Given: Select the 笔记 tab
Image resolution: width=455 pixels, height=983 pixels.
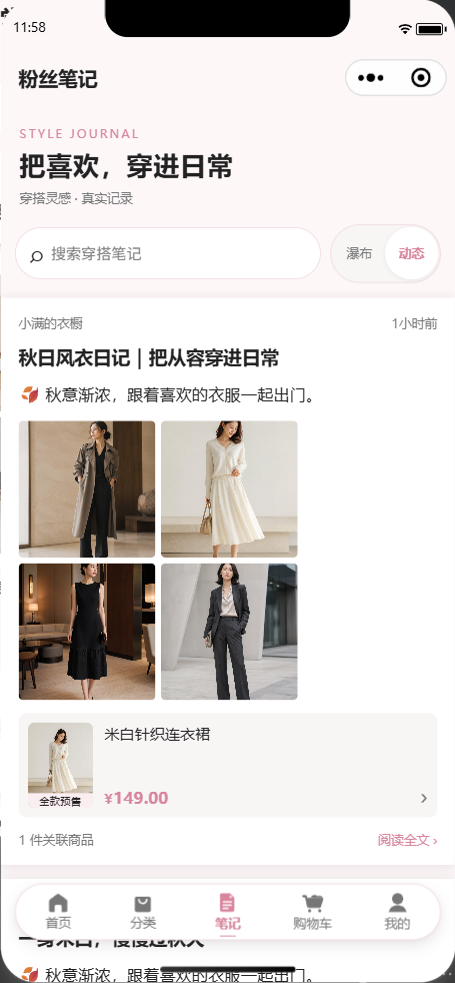Looking at the screenshot, I should tap(228, 912).
